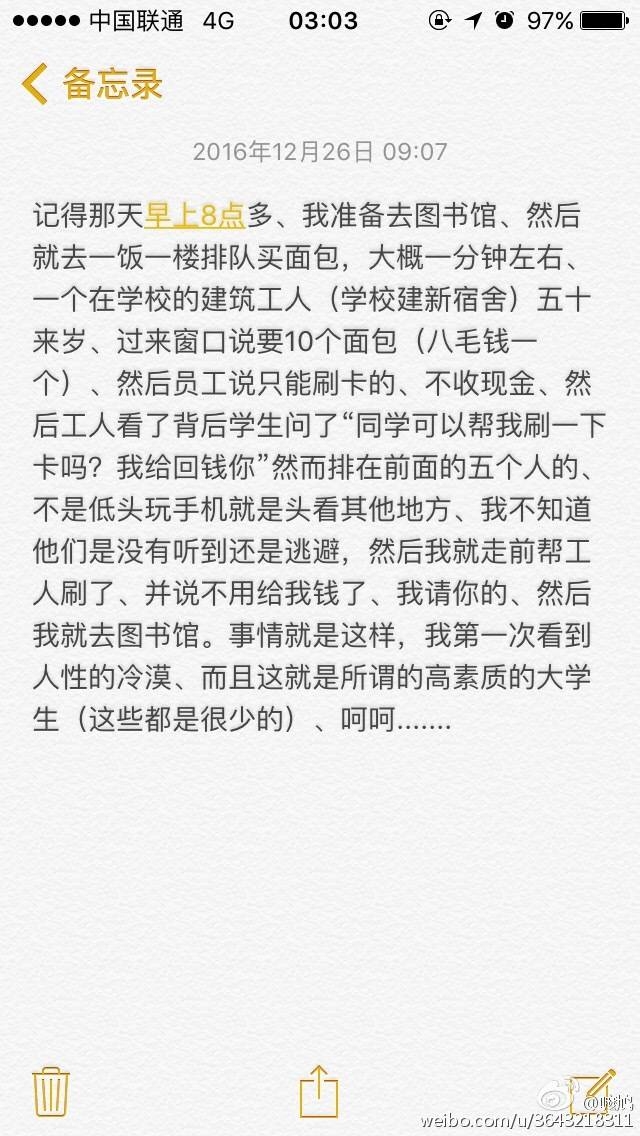640x1136 pixels.
Task: Delete this note with the trash icon
Action: tap(51, 1091)
